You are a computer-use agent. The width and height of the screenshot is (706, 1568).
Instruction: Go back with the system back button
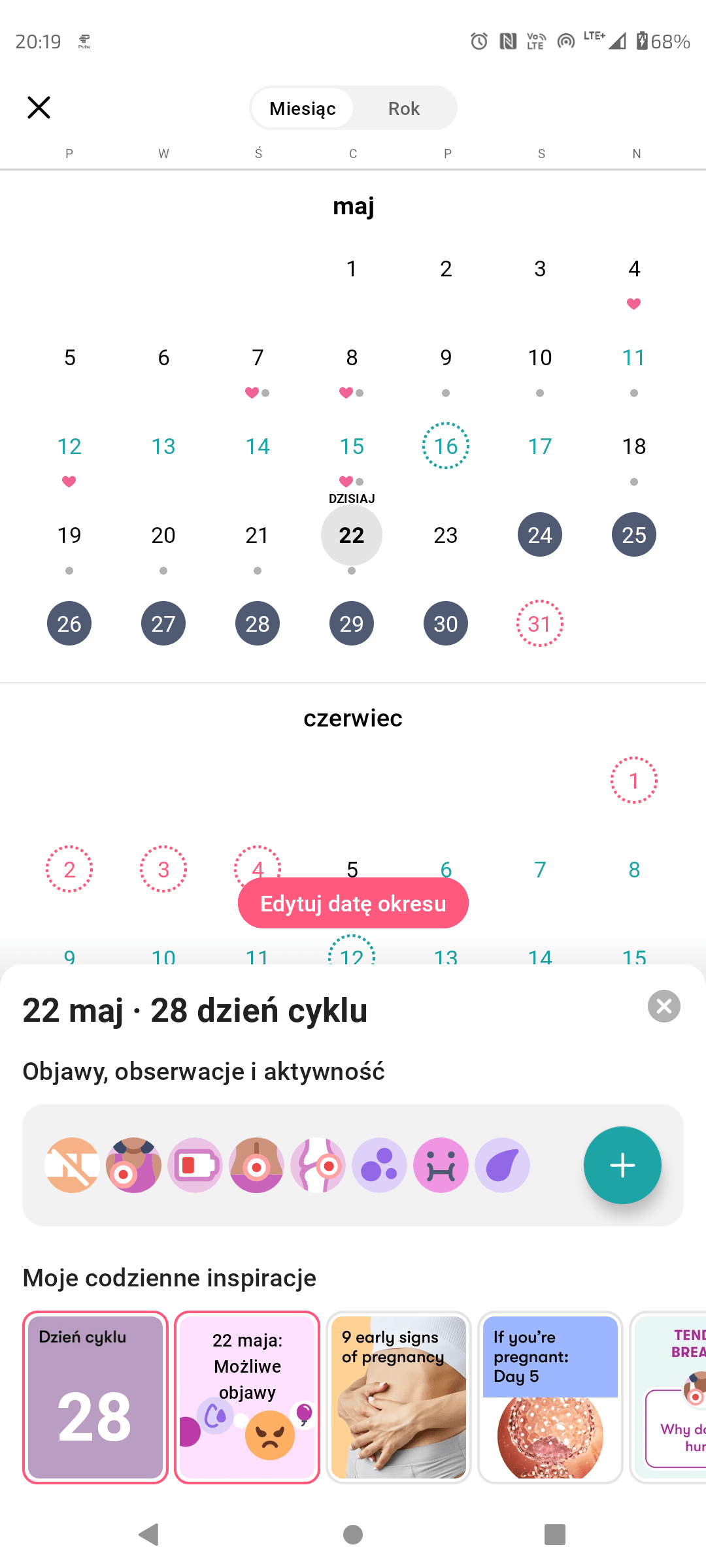pyautogui.click(x=149, y=1534)
